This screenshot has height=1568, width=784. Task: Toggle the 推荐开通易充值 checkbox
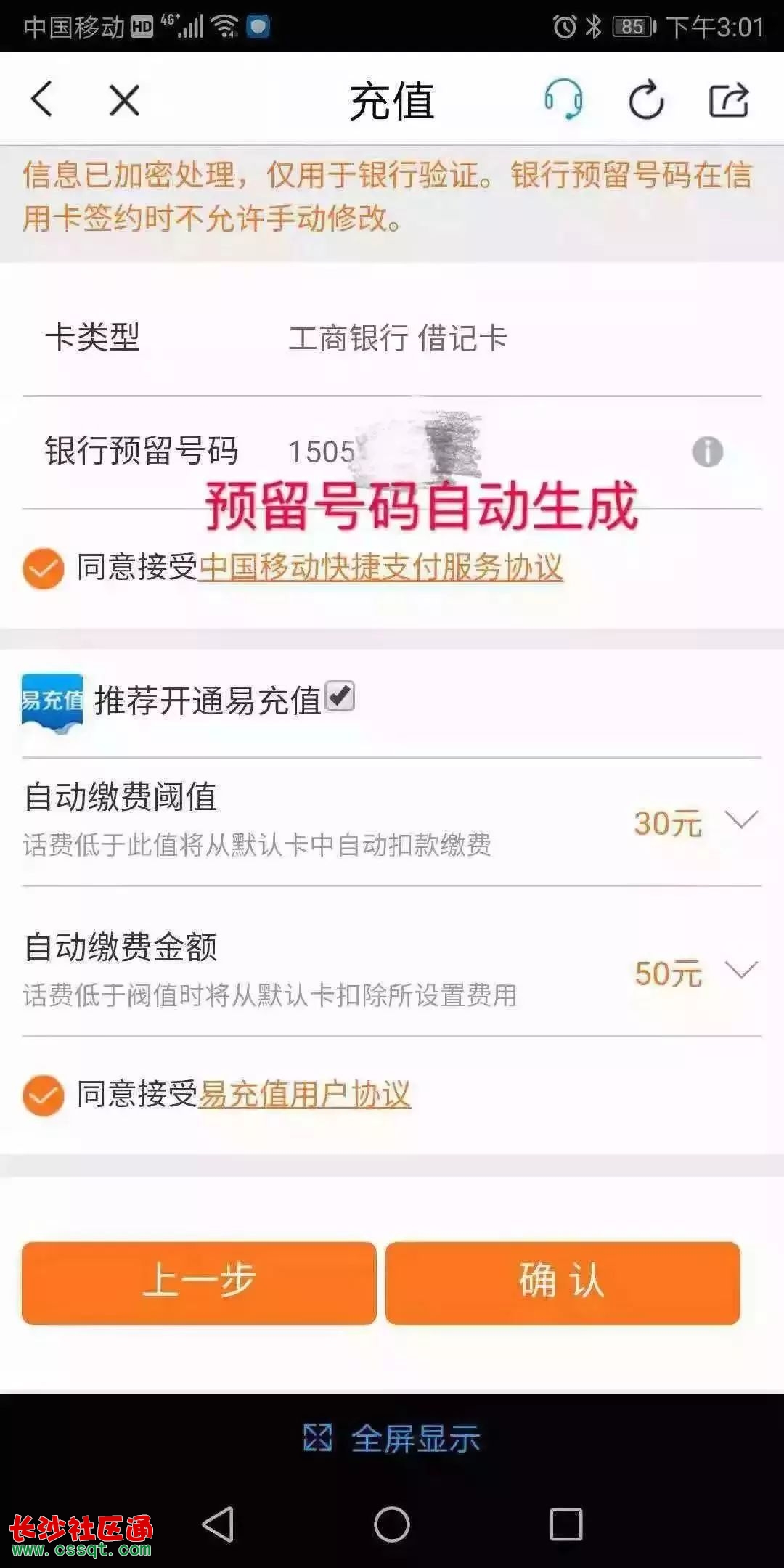click(x=340, y=697)
